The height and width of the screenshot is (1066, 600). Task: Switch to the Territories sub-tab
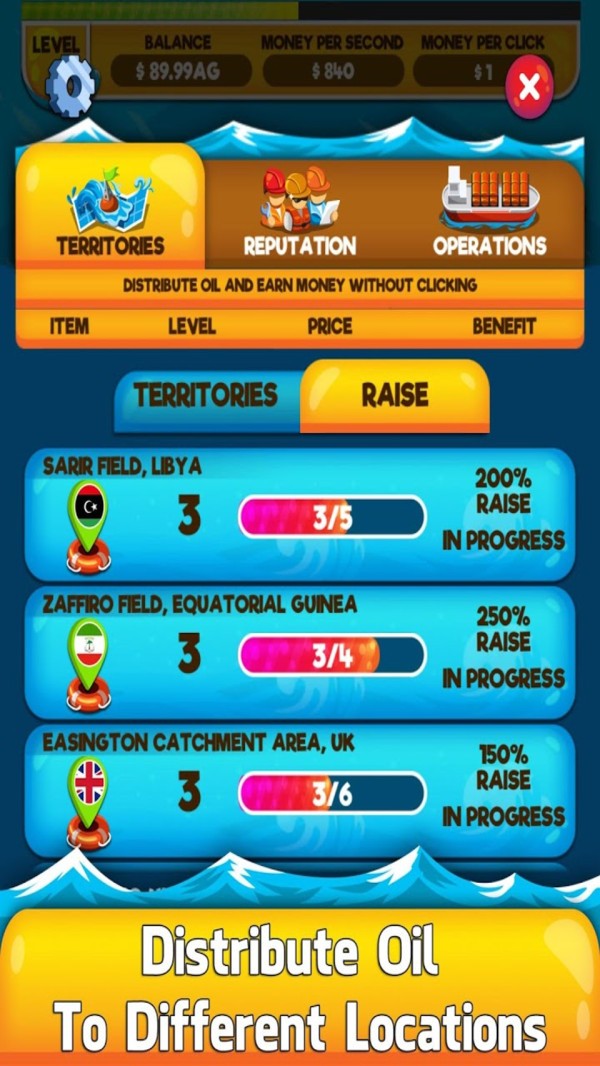(x=206, y=395)
